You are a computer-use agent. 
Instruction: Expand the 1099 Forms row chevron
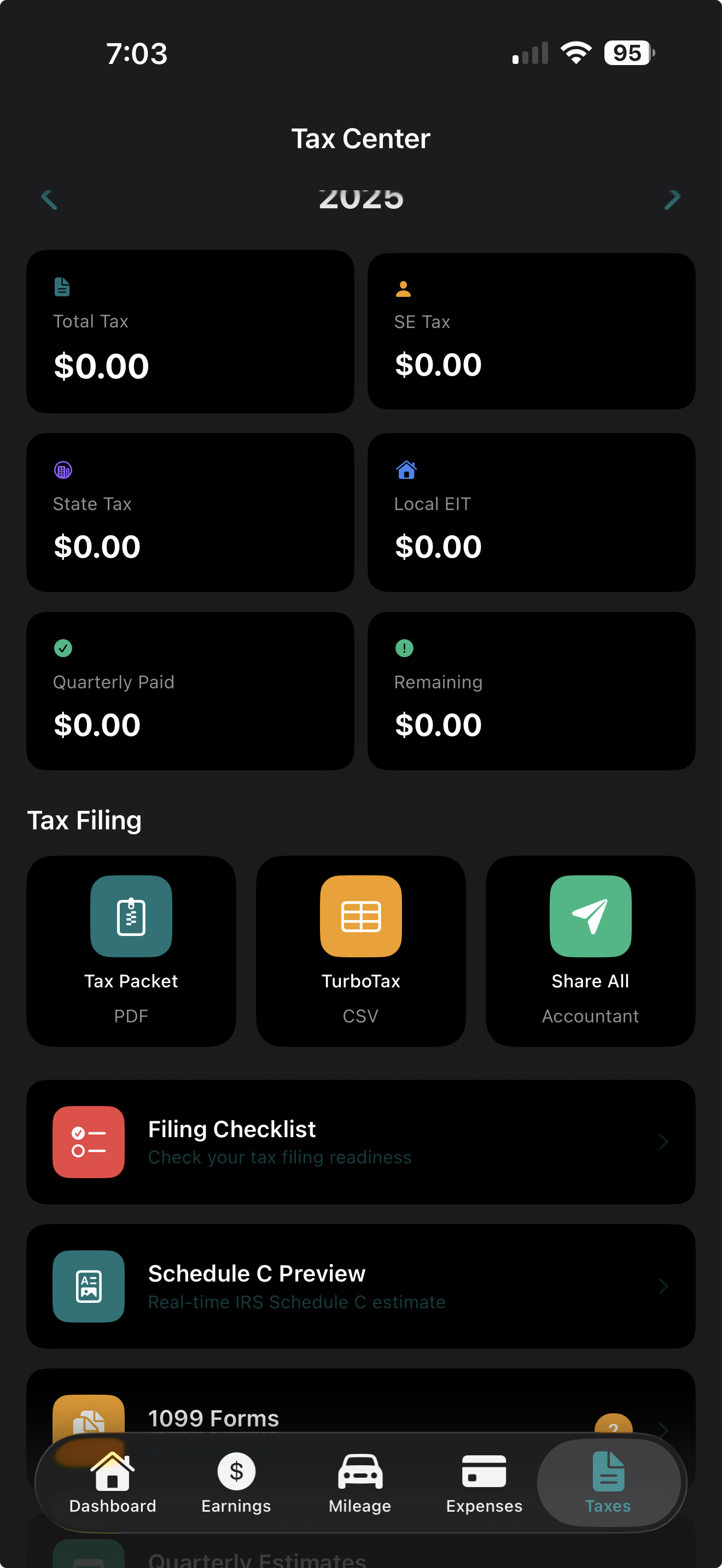point(662,1430)
